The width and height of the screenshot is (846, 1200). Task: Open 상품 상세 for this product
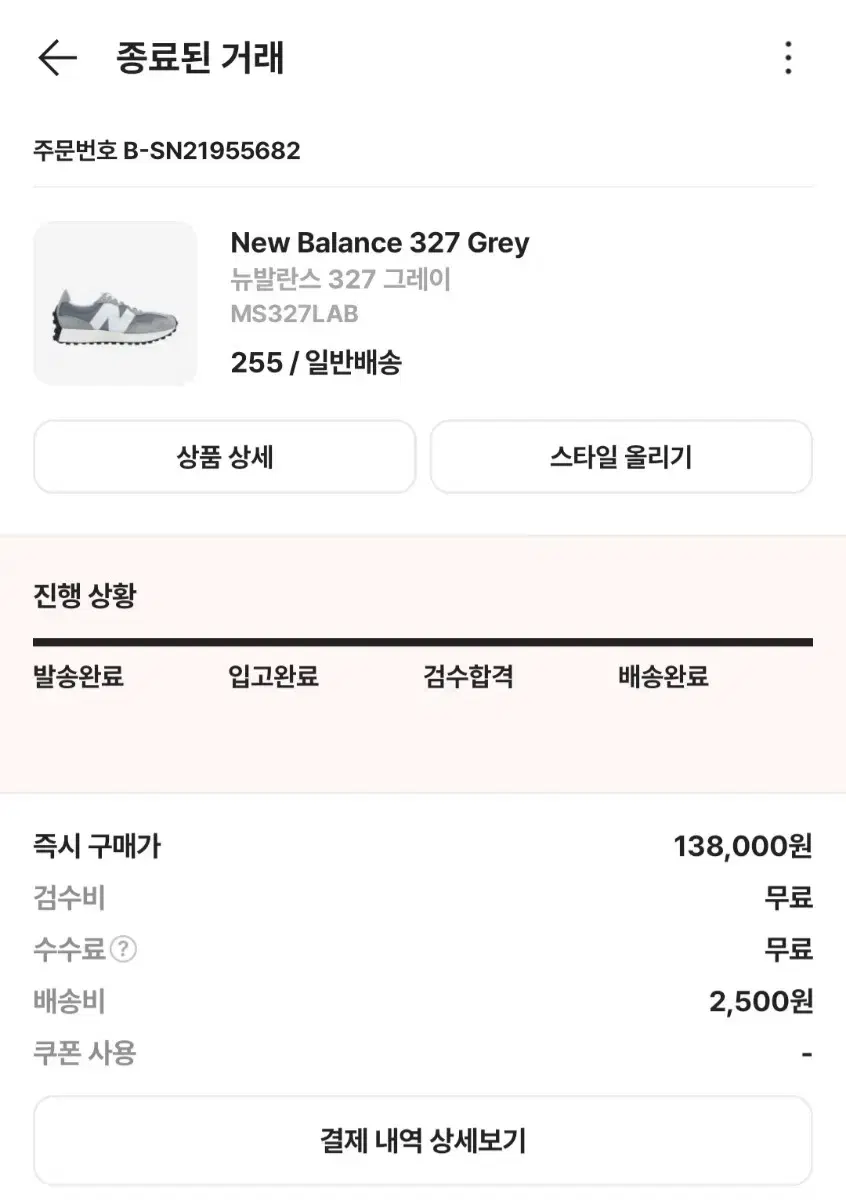[x=224, y=456]
